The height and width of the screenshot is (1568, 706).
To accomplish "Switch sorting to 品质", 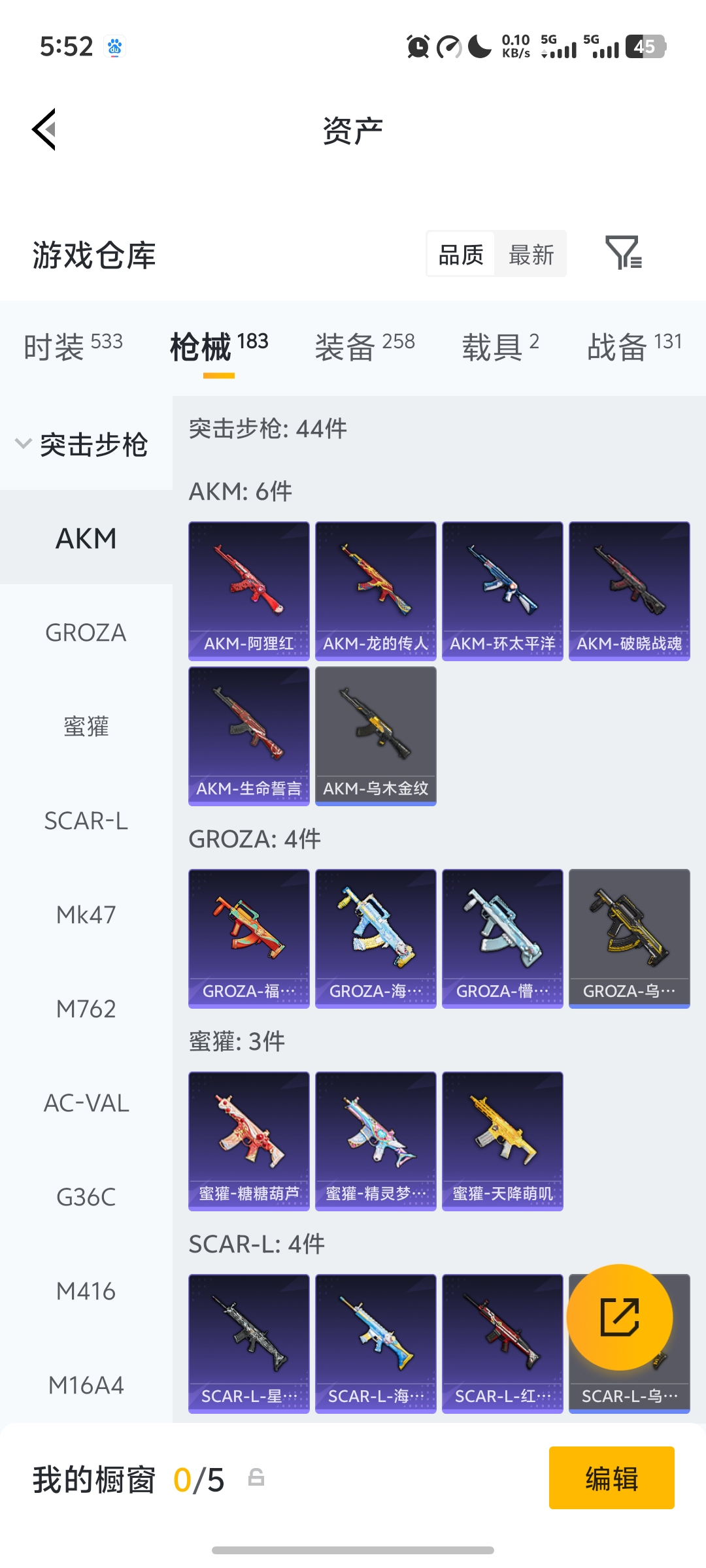I will [461, 254].
